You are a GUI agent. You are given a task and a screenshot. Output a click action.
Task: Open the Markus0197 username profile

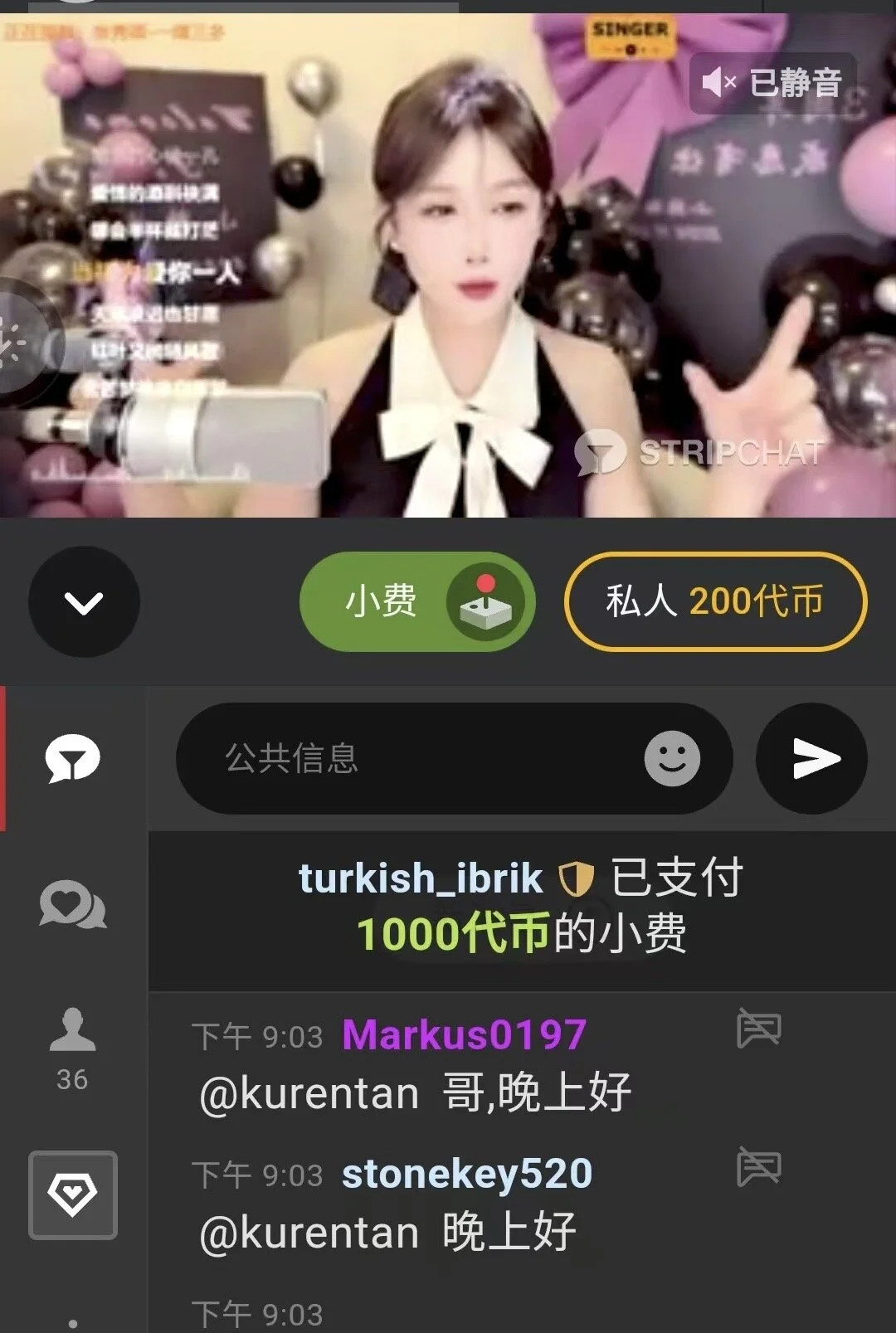coord(464,1035)
